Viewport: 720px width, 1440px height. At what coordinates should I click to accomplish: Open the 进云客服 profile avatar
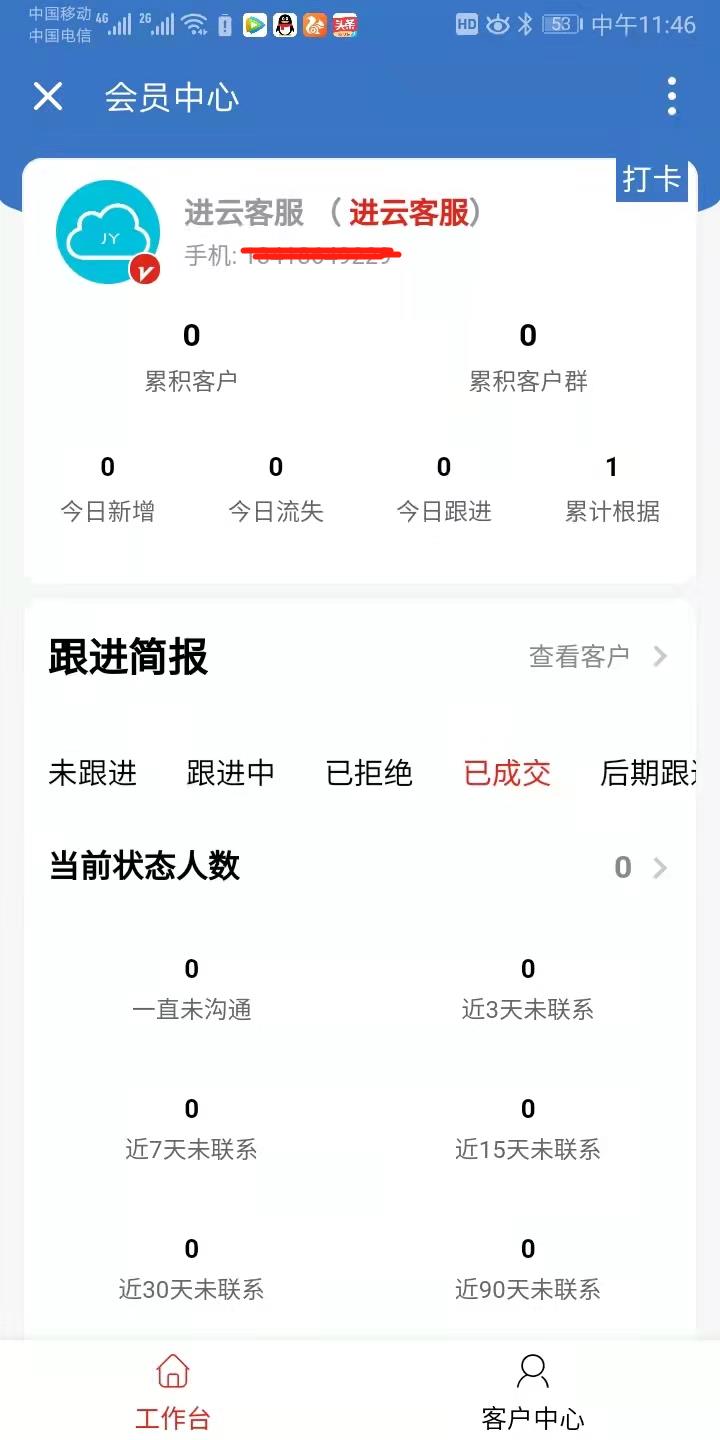coord(108,232)
